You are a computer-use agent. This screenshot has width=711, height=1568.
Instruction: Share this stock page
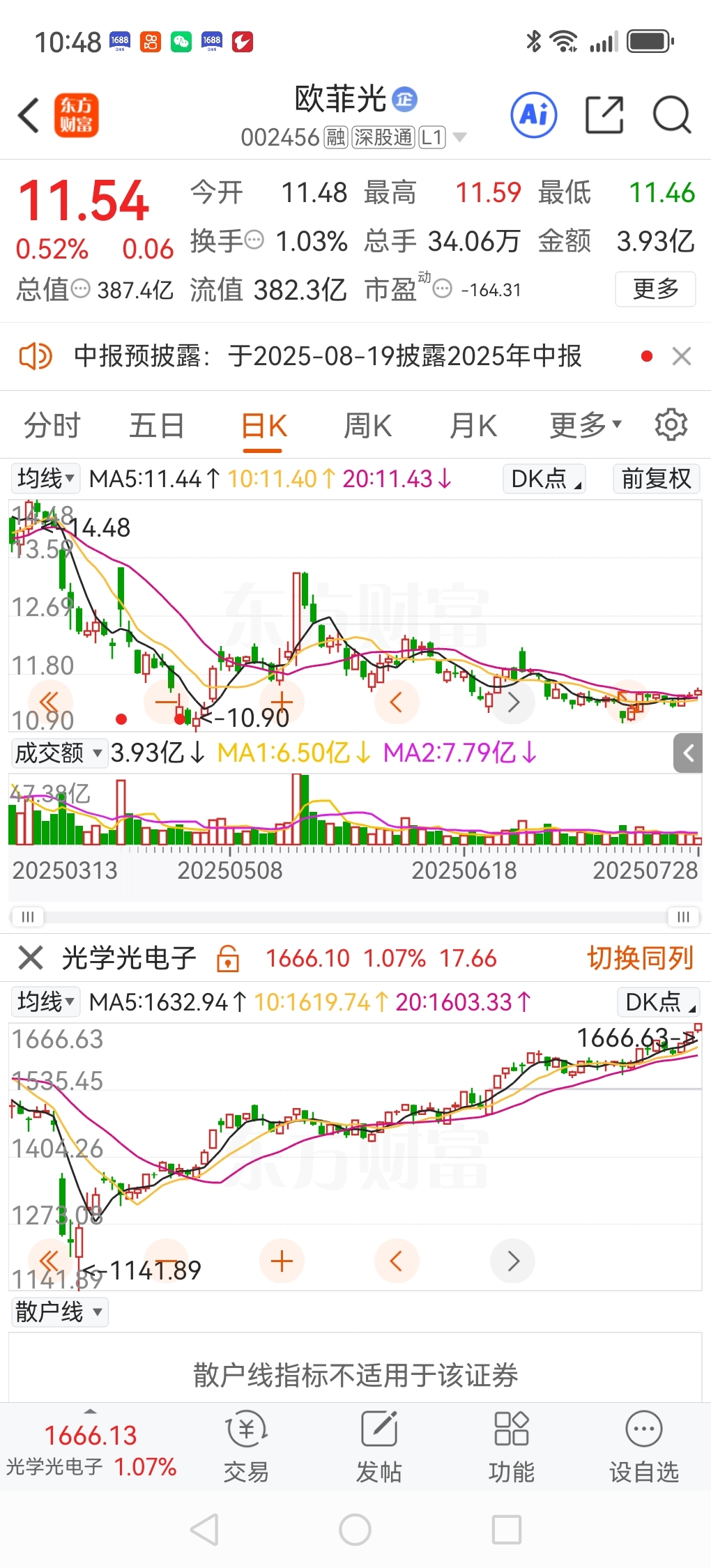604,115
